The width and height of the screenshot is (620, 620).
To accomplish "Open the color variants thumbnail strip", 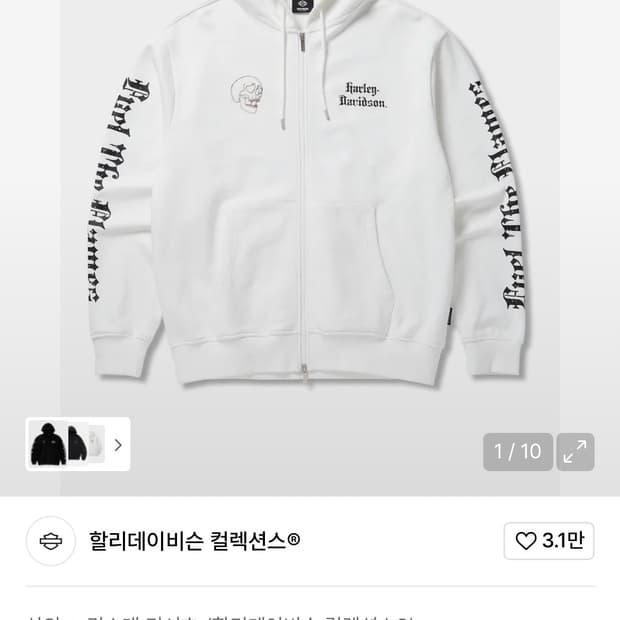I will tap(77, 444).
